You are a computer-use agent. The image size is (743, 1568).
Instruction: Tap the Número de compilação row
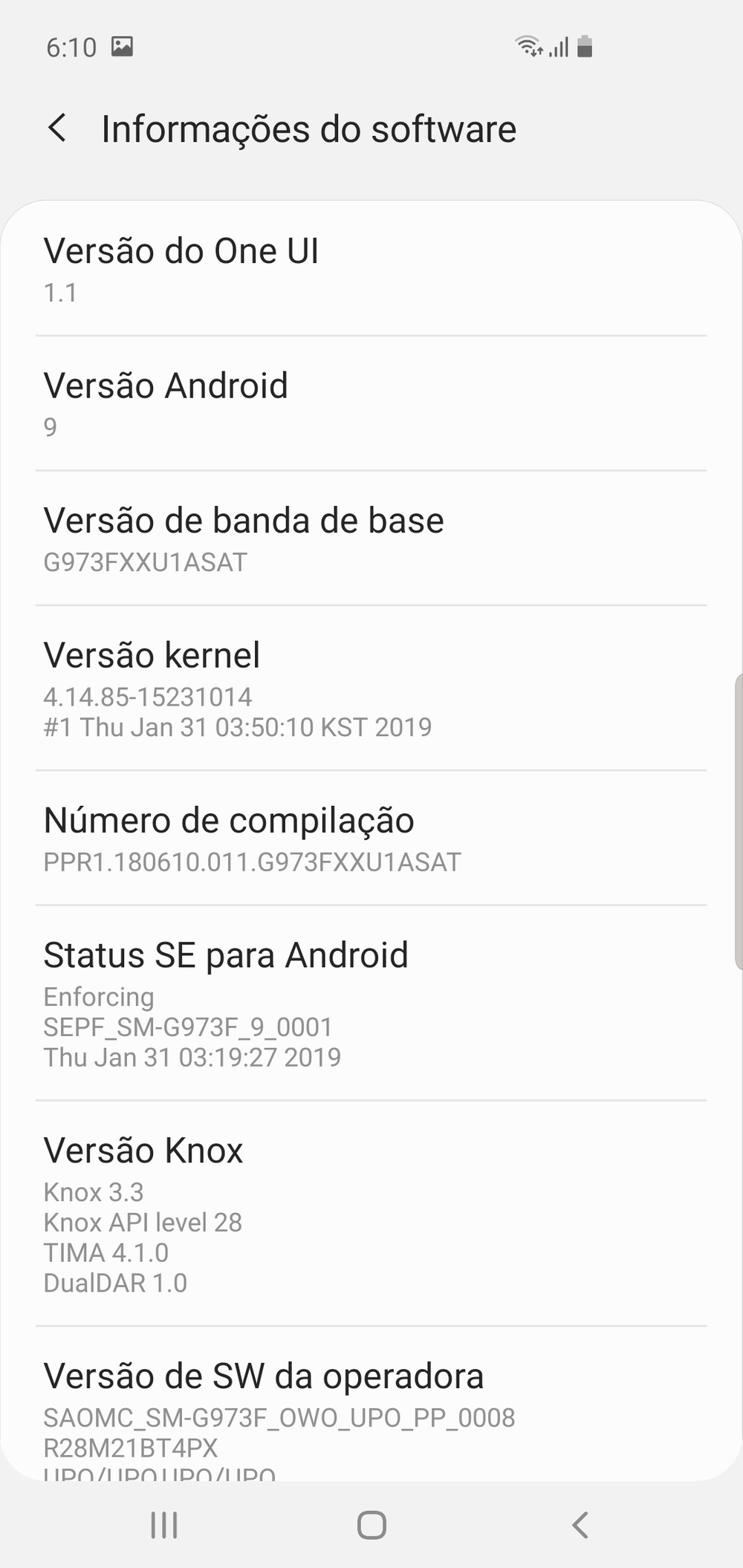[x=370, y=838]
